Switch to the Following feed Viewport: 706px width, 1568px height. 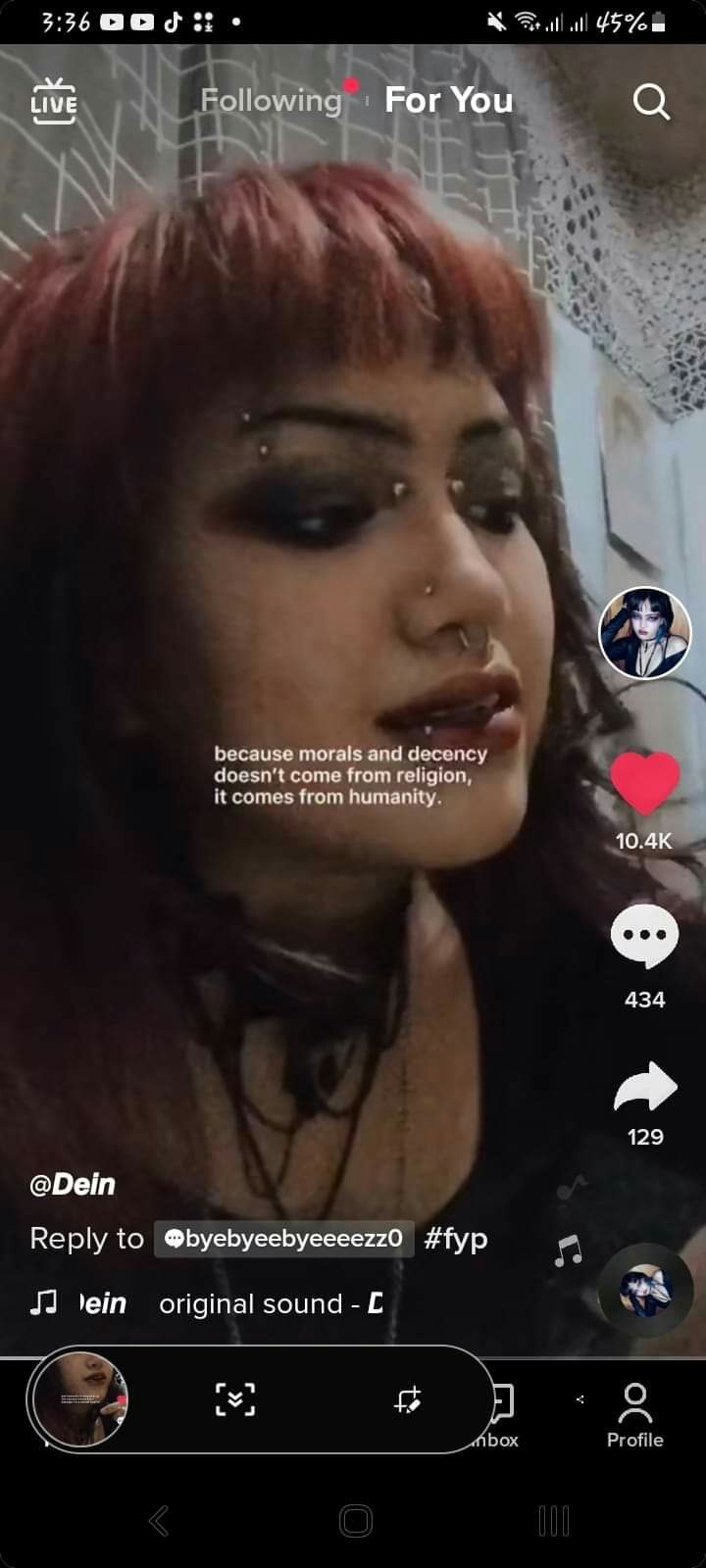271,100
